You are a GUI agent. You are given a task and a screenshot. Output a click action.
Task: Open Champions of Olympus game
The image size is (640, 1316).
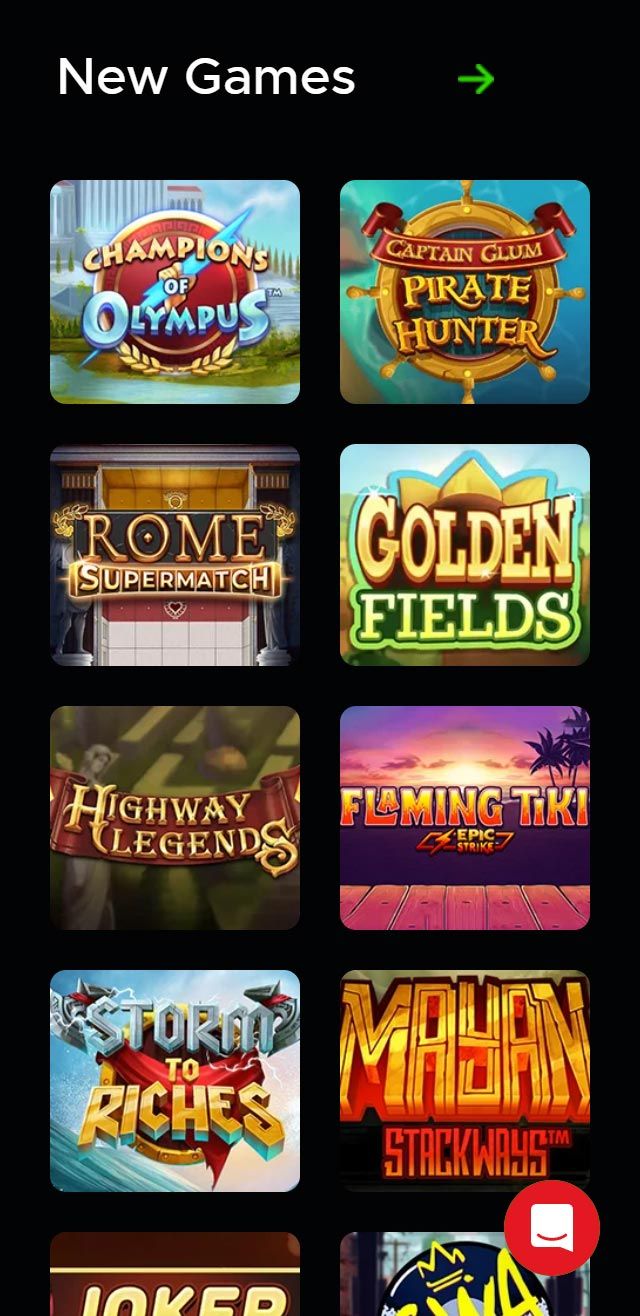(x=175, y=292)
